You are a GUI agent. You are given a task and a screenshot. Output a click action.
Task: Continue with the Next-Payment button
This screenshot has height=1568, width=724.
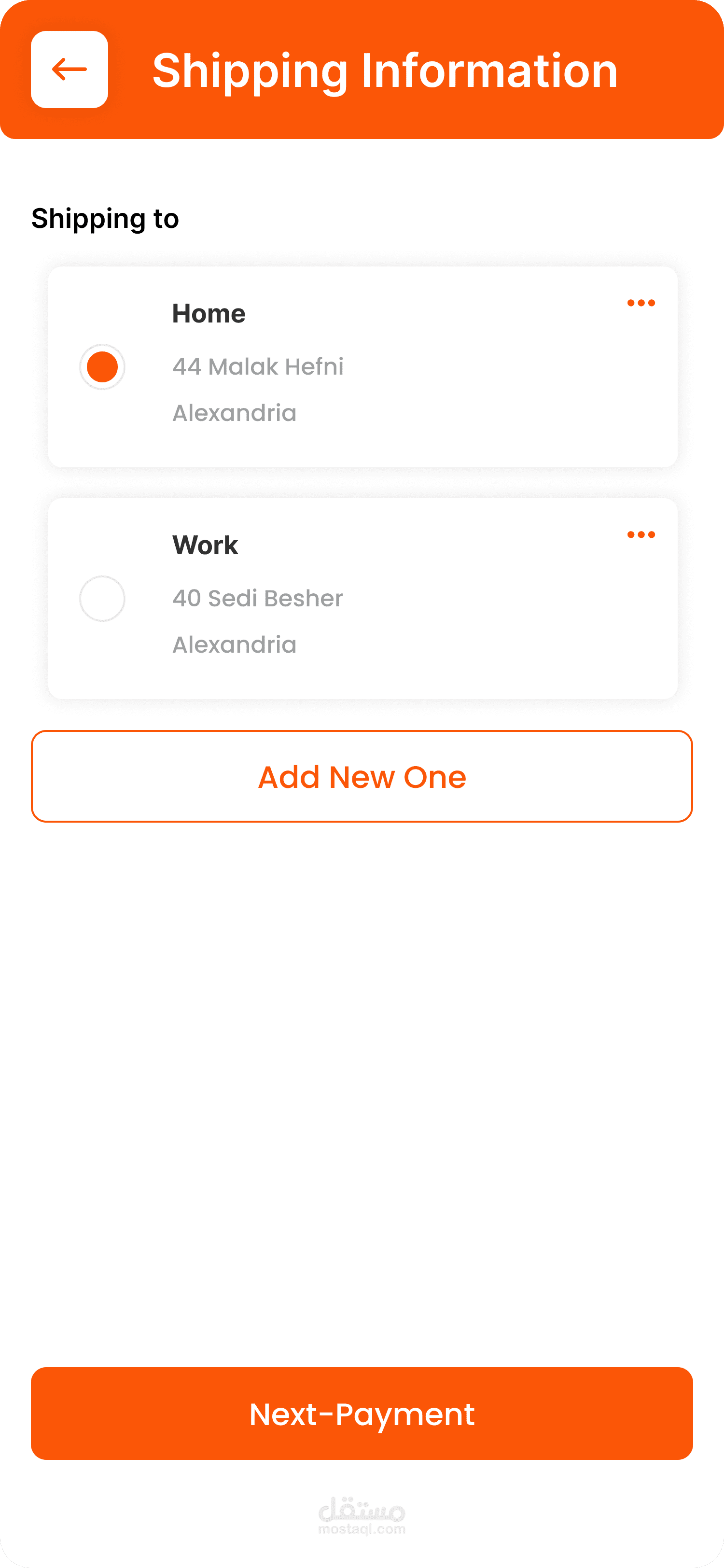362,1414
